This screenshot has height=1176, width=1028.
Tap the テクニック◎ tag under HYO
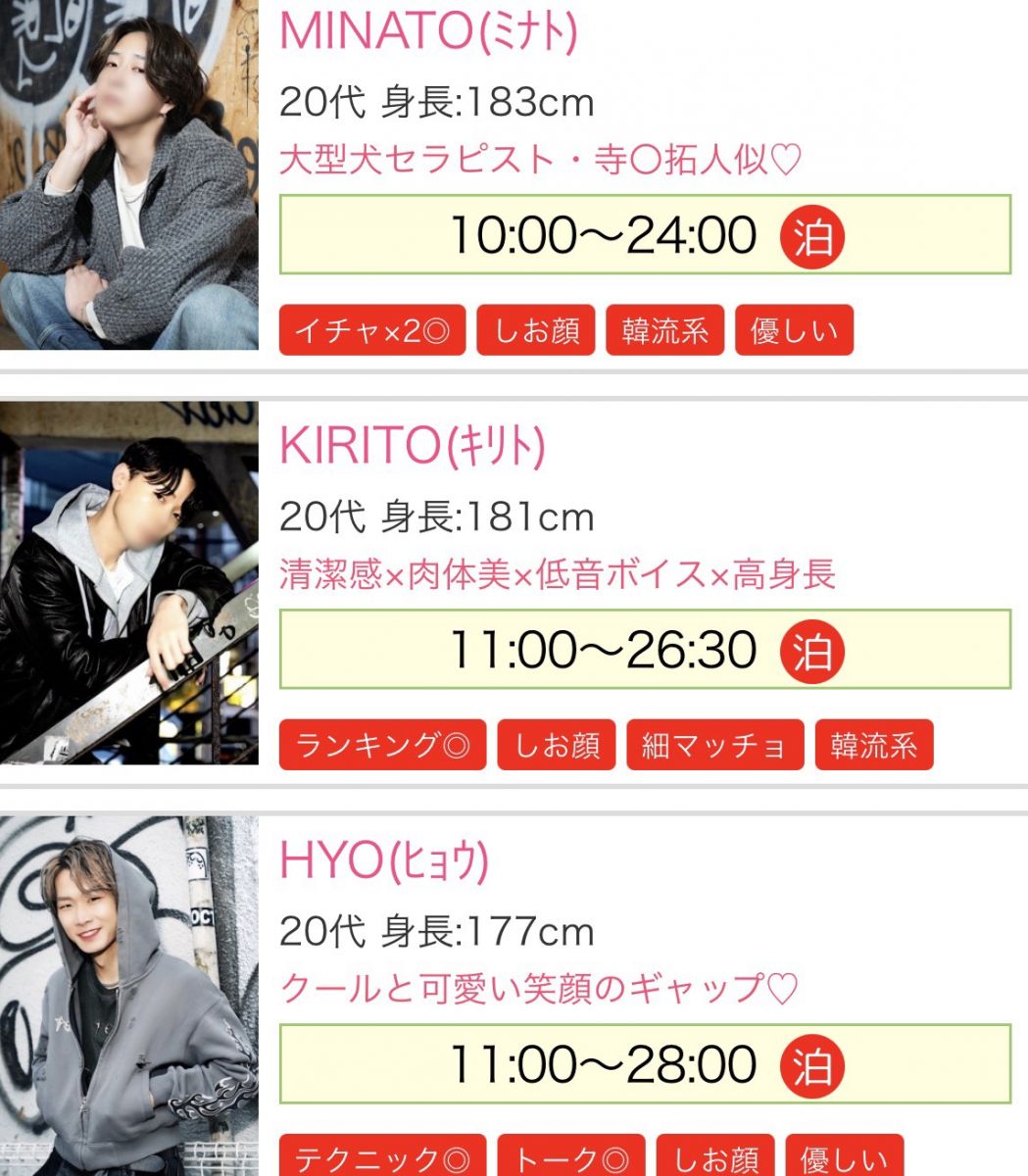coord(382,1158)
